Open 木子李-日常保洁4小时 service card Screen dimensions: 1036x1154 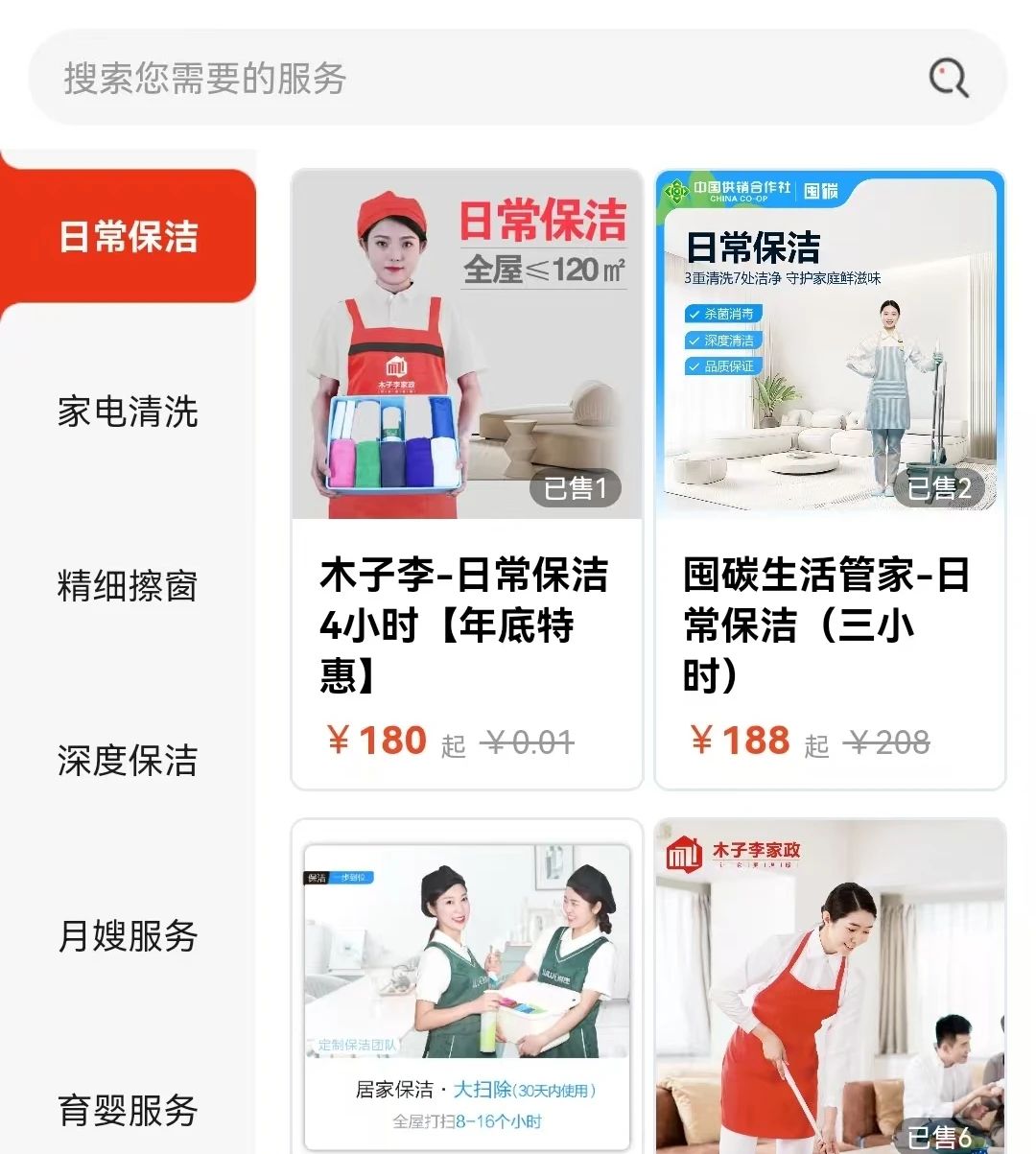[x=466, y=480]
